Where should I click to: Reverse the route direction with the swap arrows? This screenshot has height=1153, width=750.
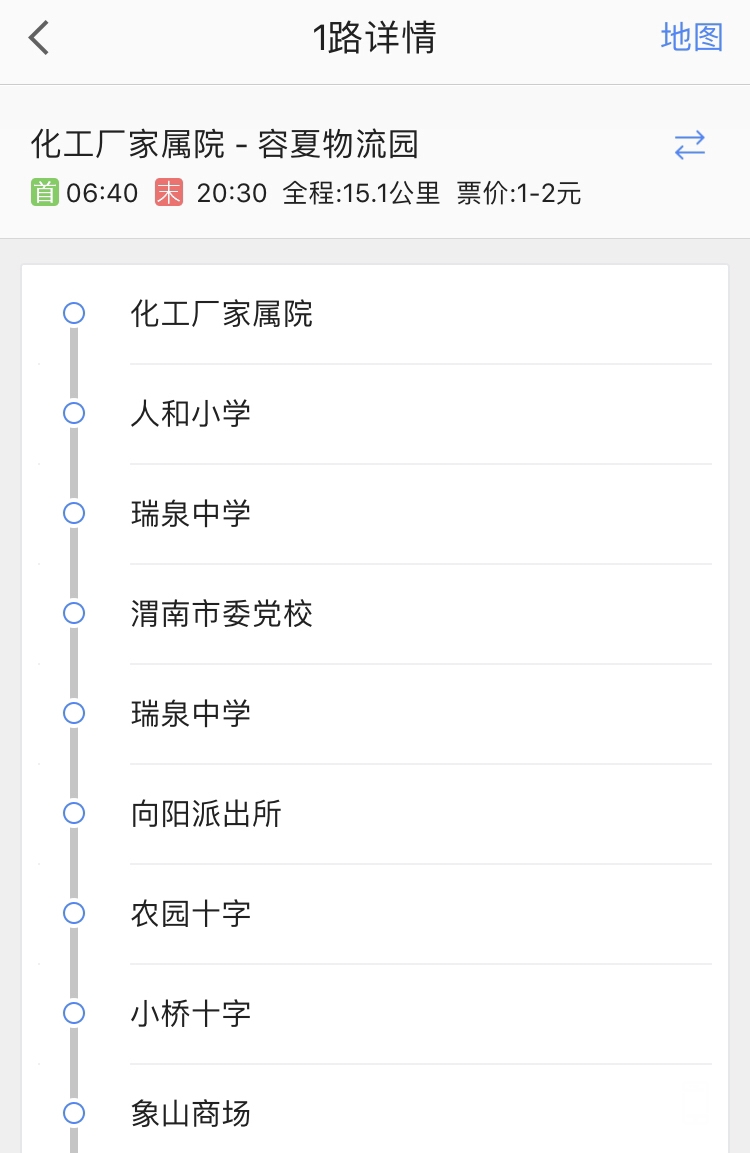pyautogui.click(x=689, y=146)
